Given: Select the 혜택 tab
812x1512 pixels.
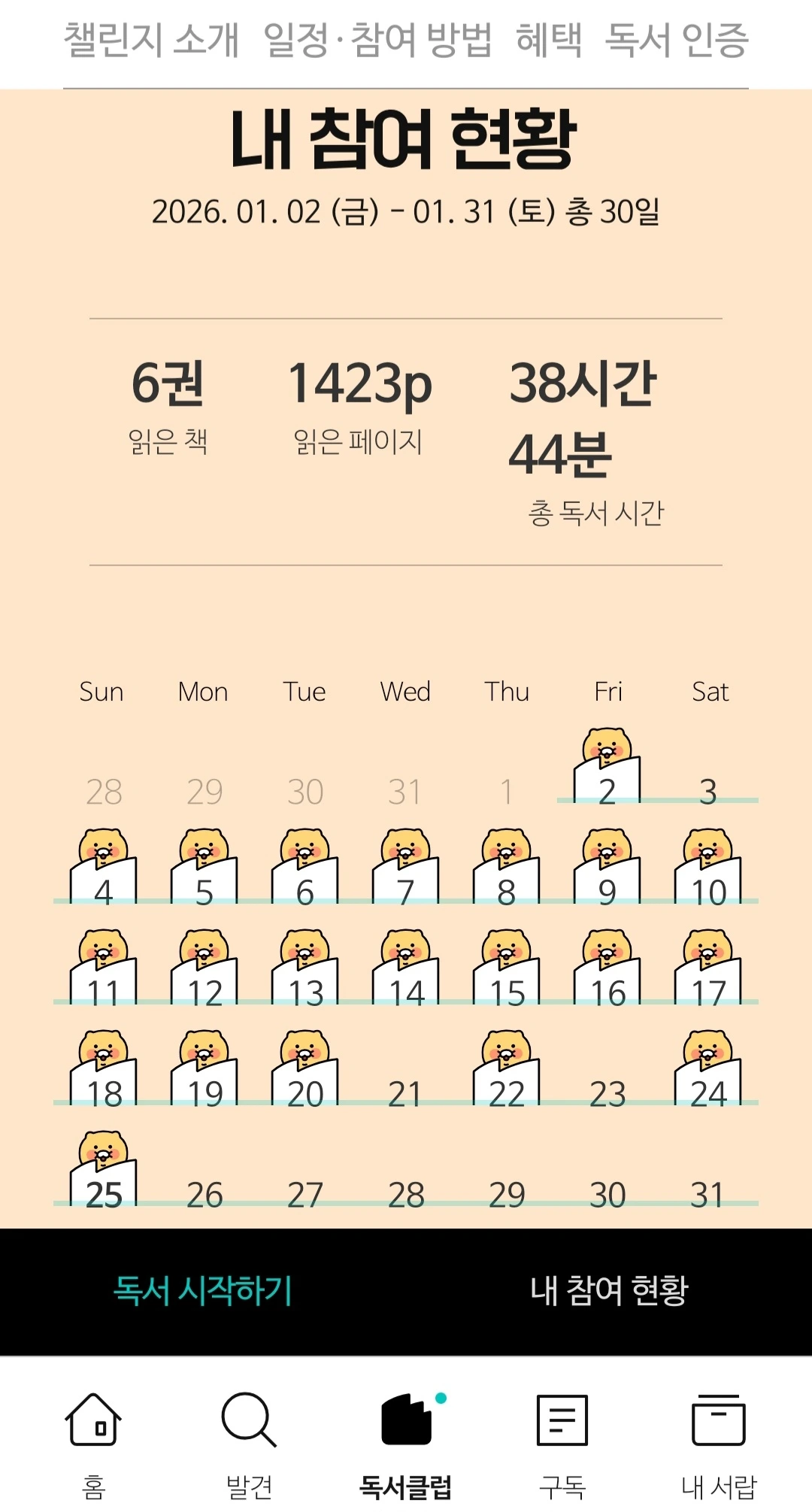Looking at the screenshot, I should 549,39.
